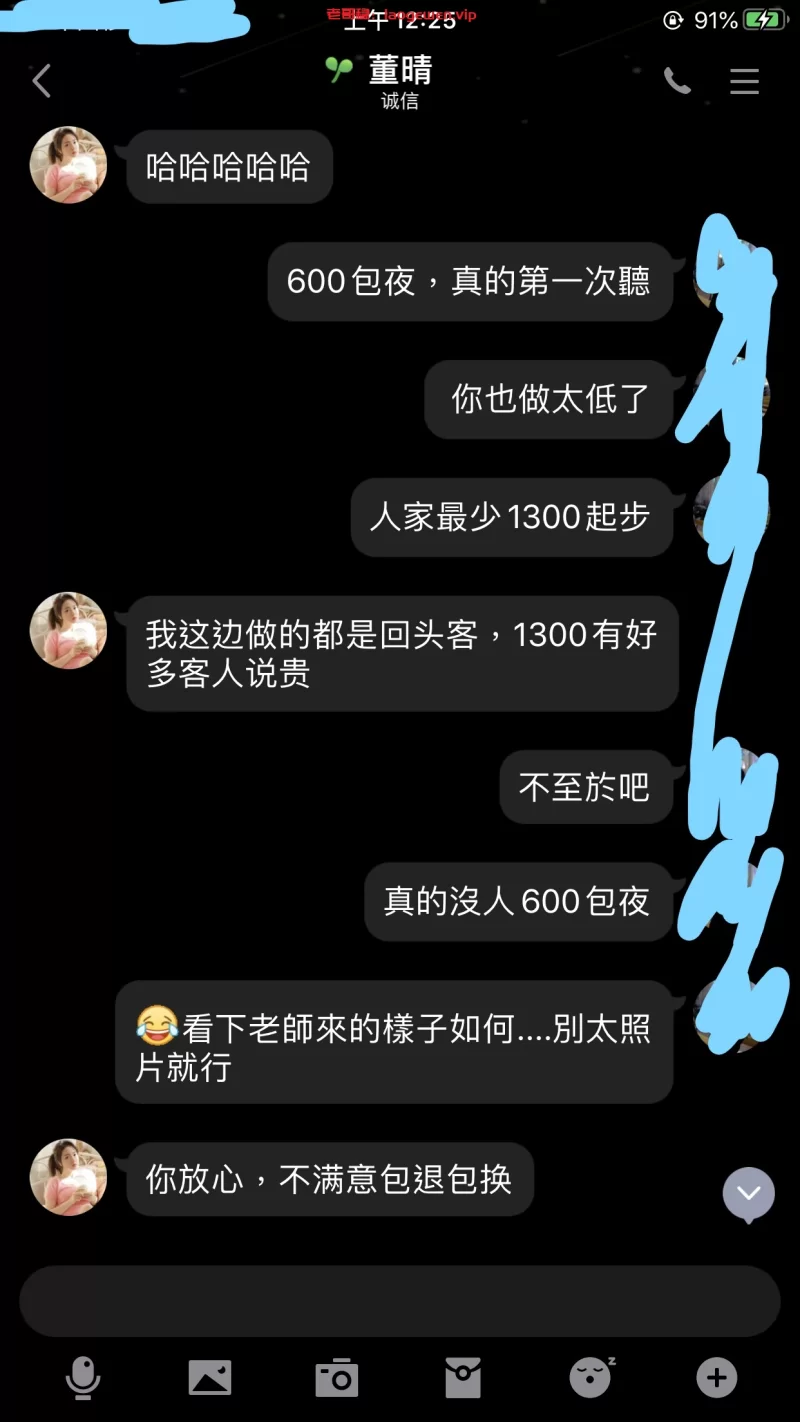This screenshot has height=1422, width=800.
Task: Tap the message text input field
Action: 400,1300
